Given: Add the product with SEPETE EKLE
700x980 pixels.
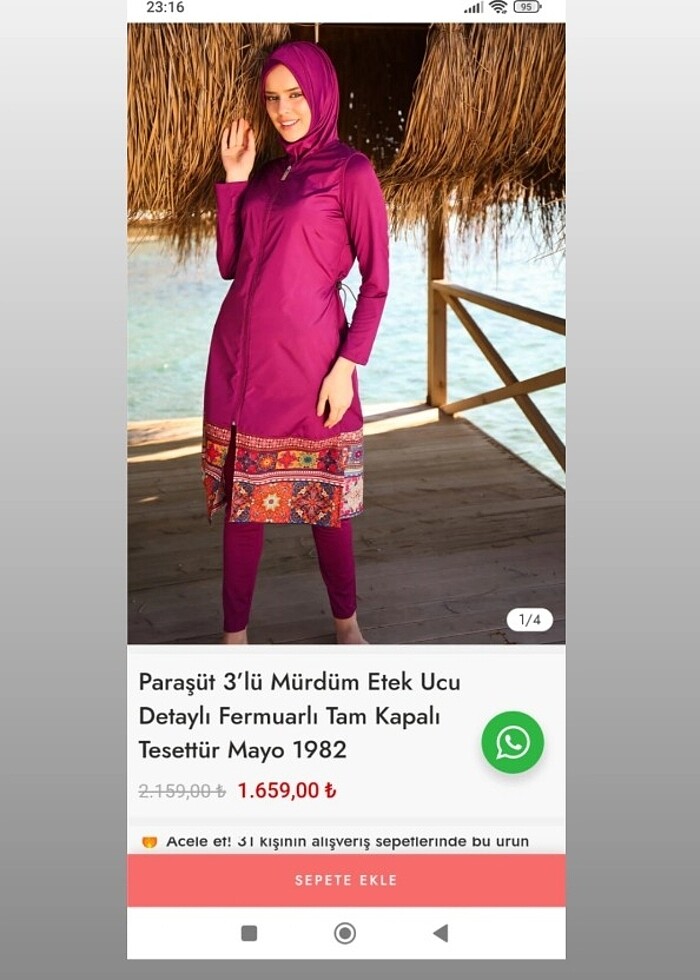Looking at the screenshot, I should [346, 880].
